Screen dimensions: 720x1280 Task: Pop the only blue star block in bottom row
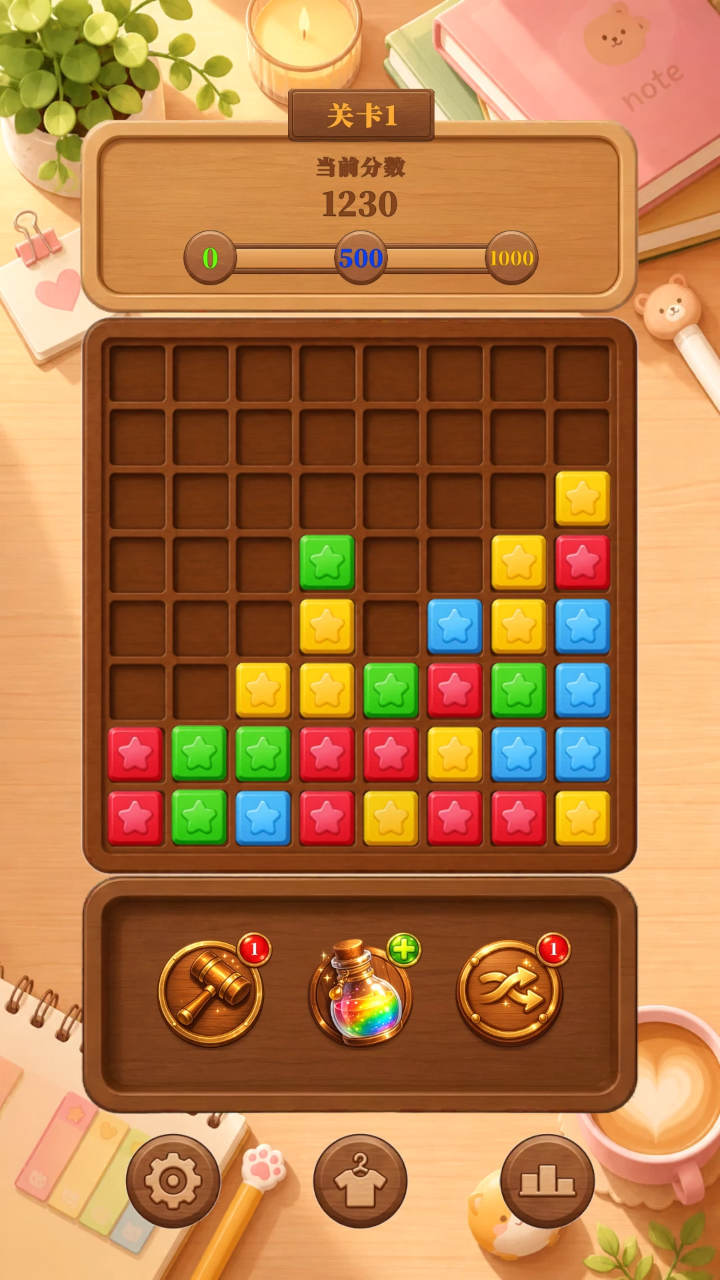(263, 818)
